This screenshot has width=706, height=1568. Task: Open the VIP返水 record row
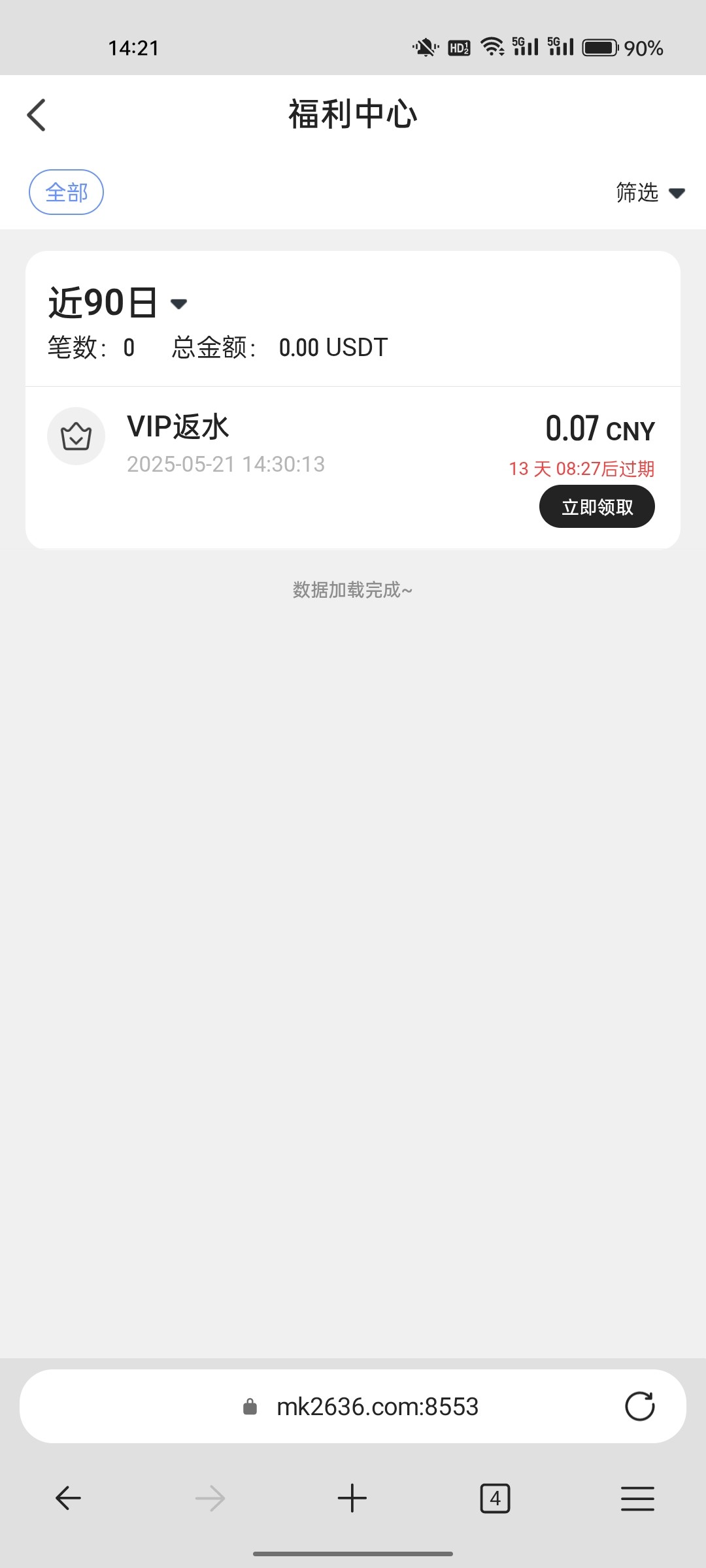[353, 467]
